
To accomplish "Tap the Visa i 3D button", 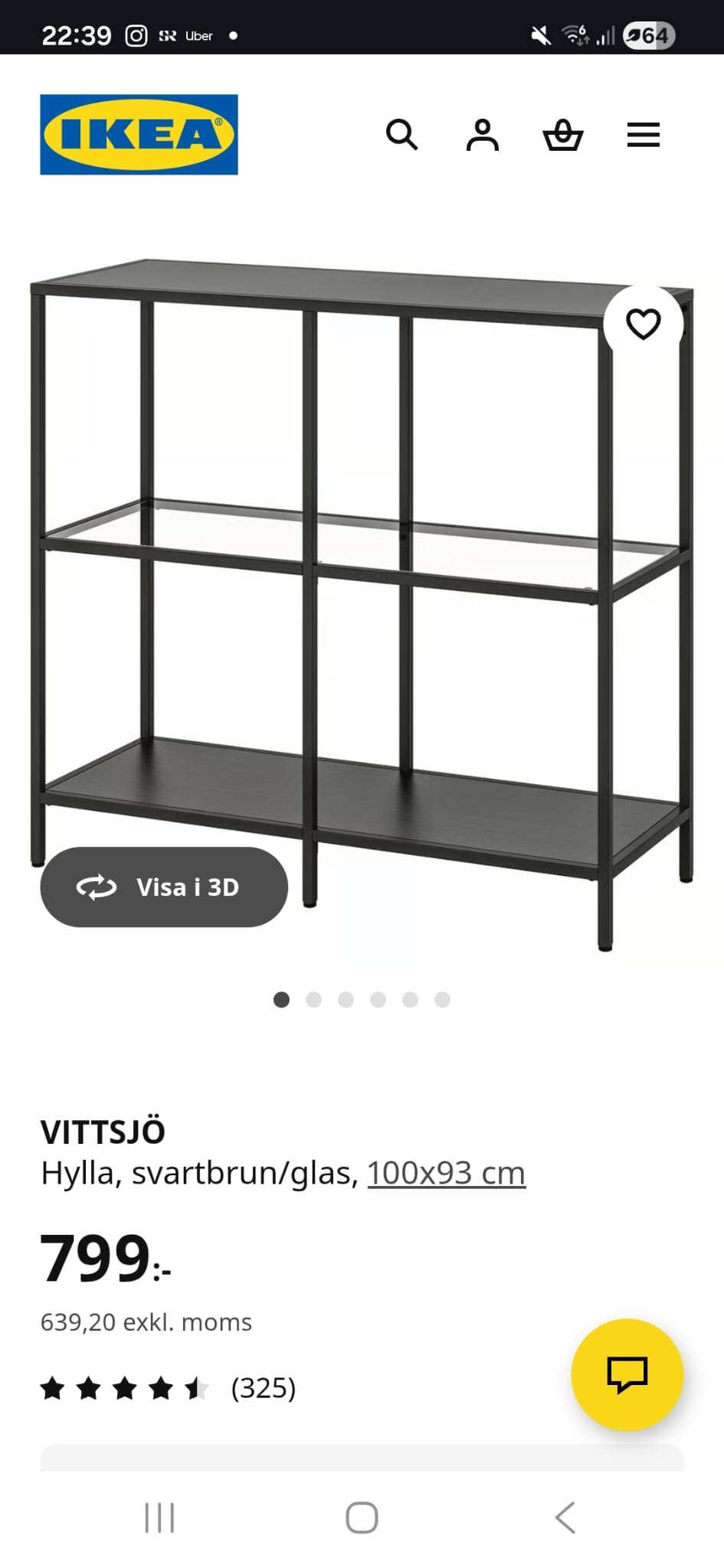I will [x=164, y=887].
